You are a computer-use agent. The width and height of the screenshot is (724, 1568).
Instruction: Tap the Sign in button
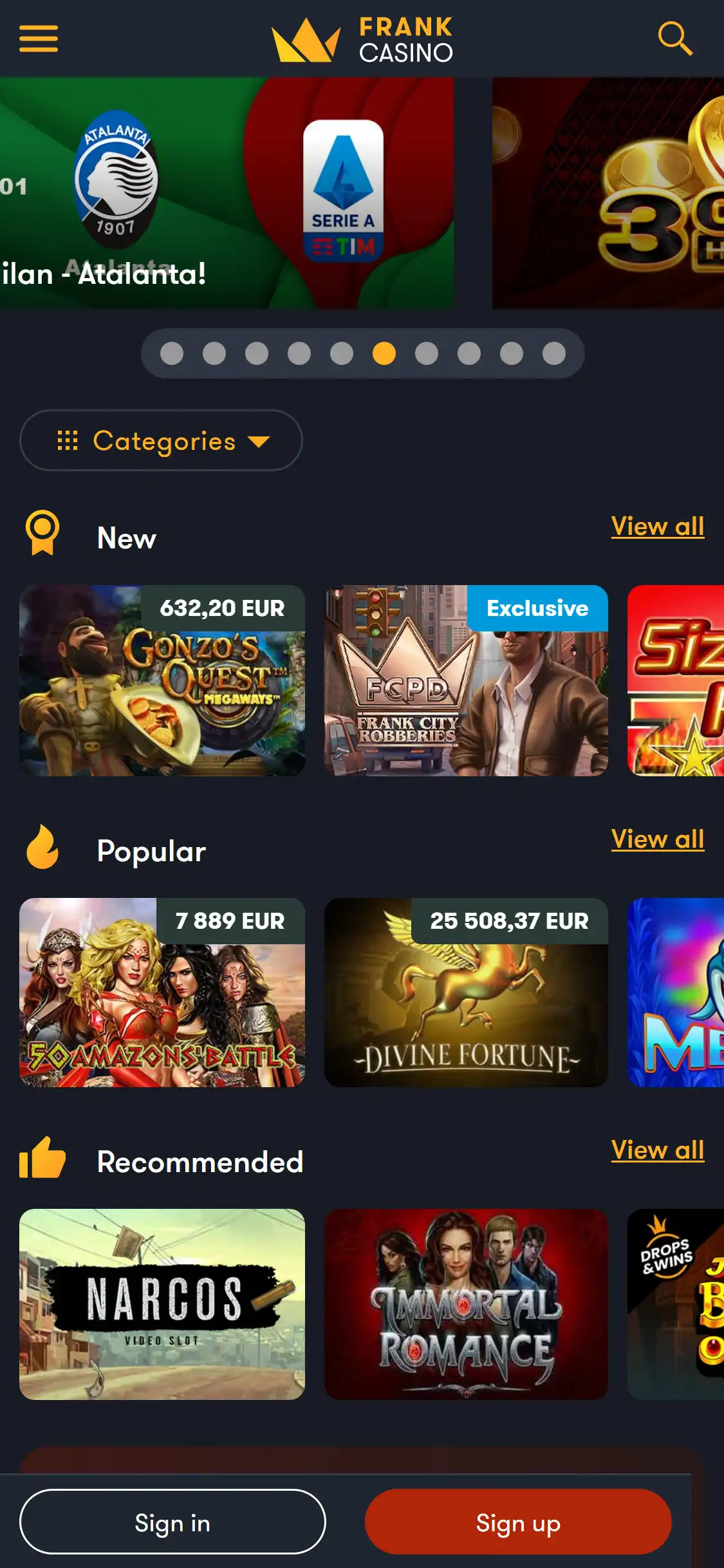(x=172, y=1523)
